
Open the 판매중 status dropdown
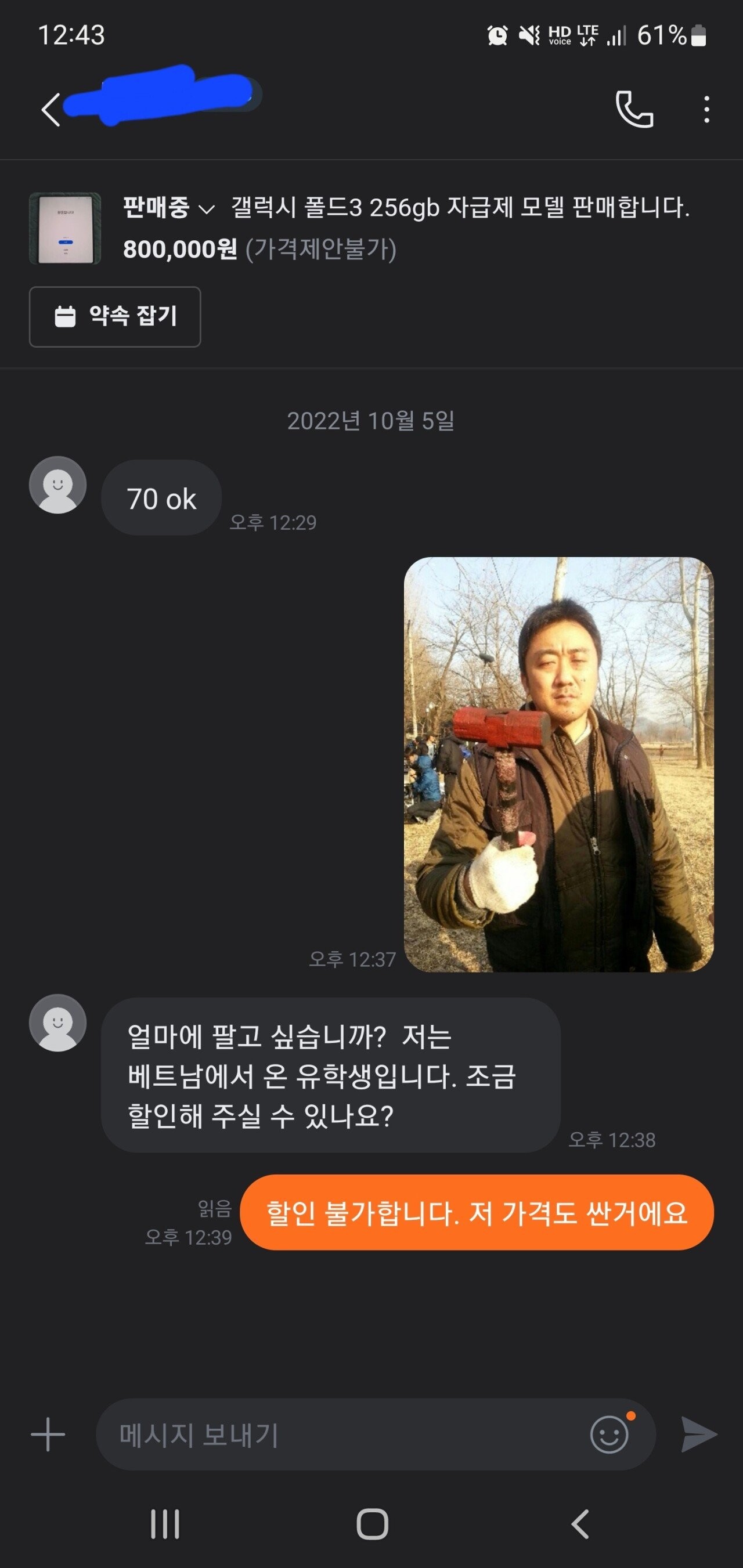(x=168, y=209)
